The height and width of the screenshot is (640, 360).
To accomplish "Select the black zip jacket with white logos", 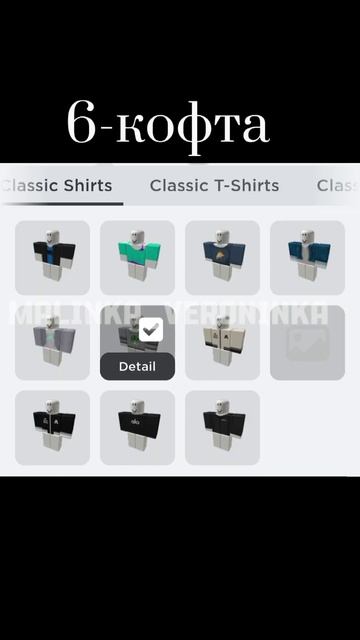I will click(52, 428).
